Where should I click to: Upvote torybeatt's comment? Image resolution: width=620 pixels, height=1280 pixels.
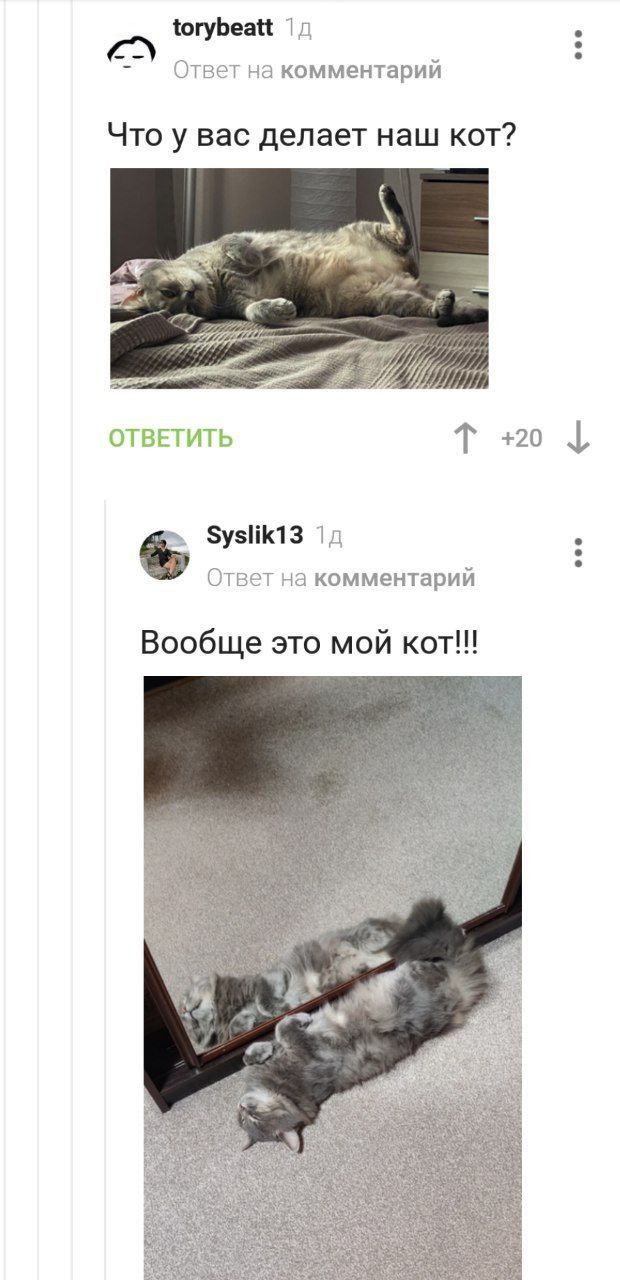click(x=465, y=438)
